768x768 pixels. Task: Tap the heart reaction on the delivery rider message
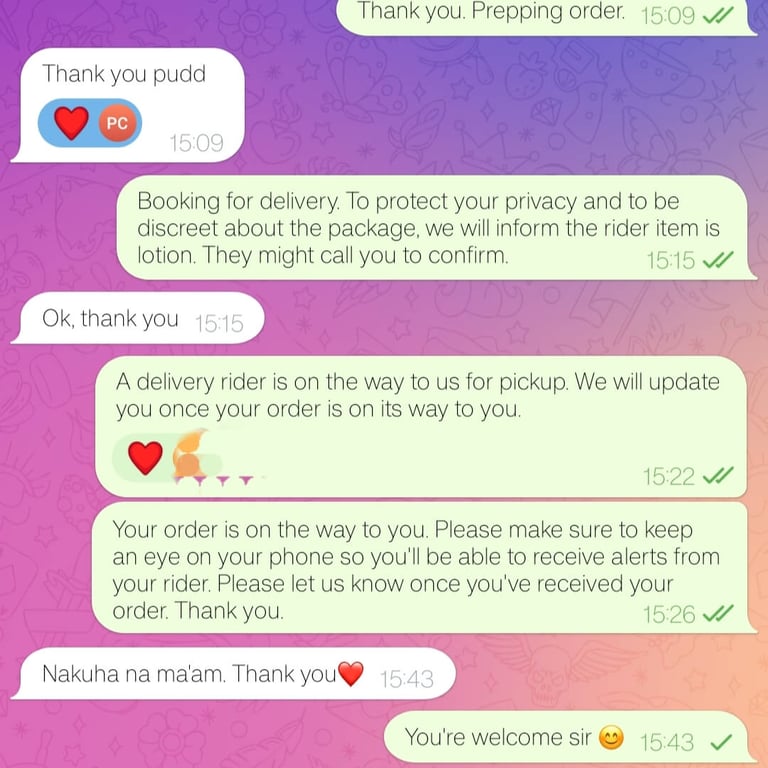[x=146, y=458]
